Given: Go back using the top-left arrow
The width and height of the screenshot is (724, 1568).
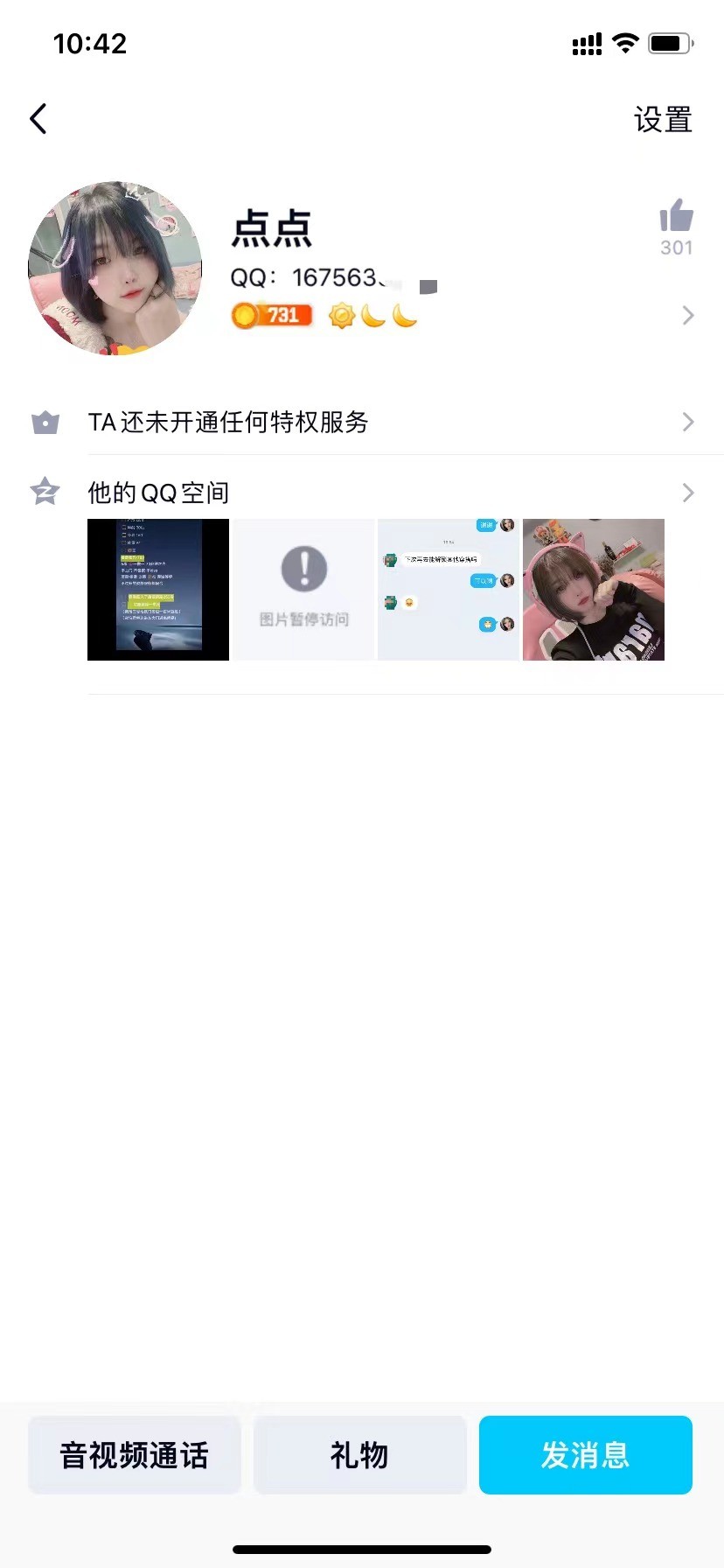Looking at the screenshot, I should pyautogui.click(x=38, y=119).
